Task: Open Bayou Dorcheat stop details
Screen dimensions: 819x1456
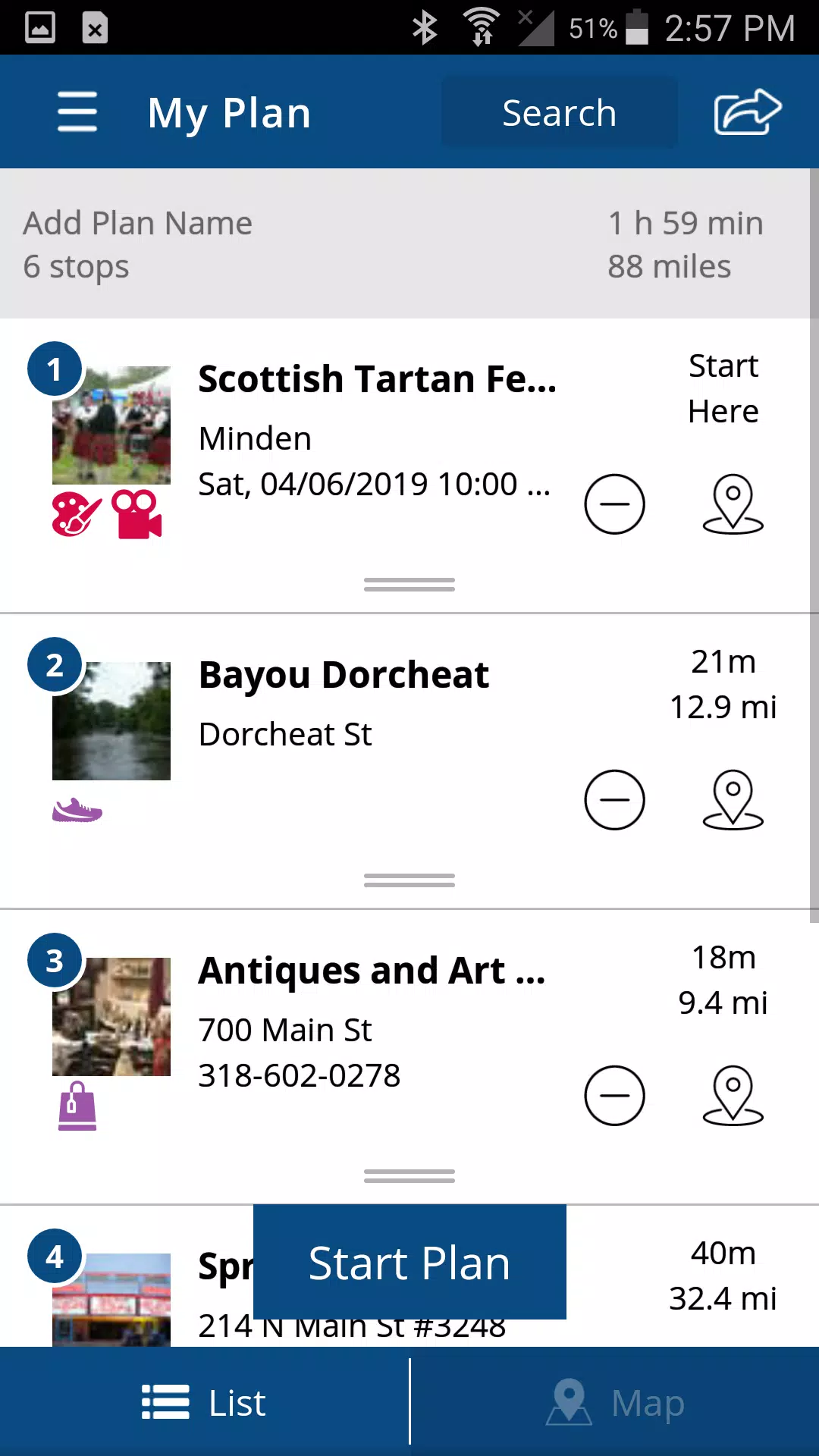Action: point(344,674)
